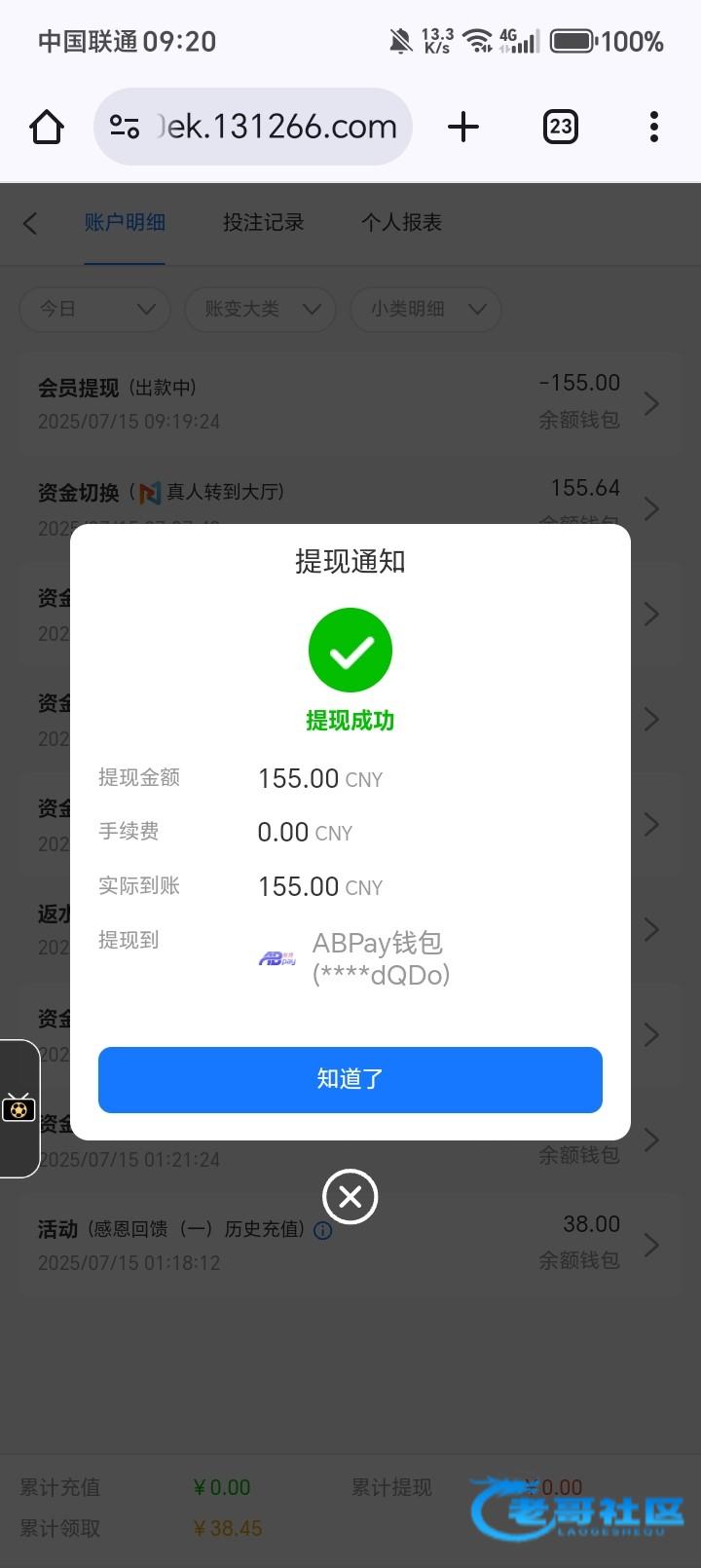The image size is (701, 1568).
Task: Go back with the page back arrow
Action: pos(30,223)
